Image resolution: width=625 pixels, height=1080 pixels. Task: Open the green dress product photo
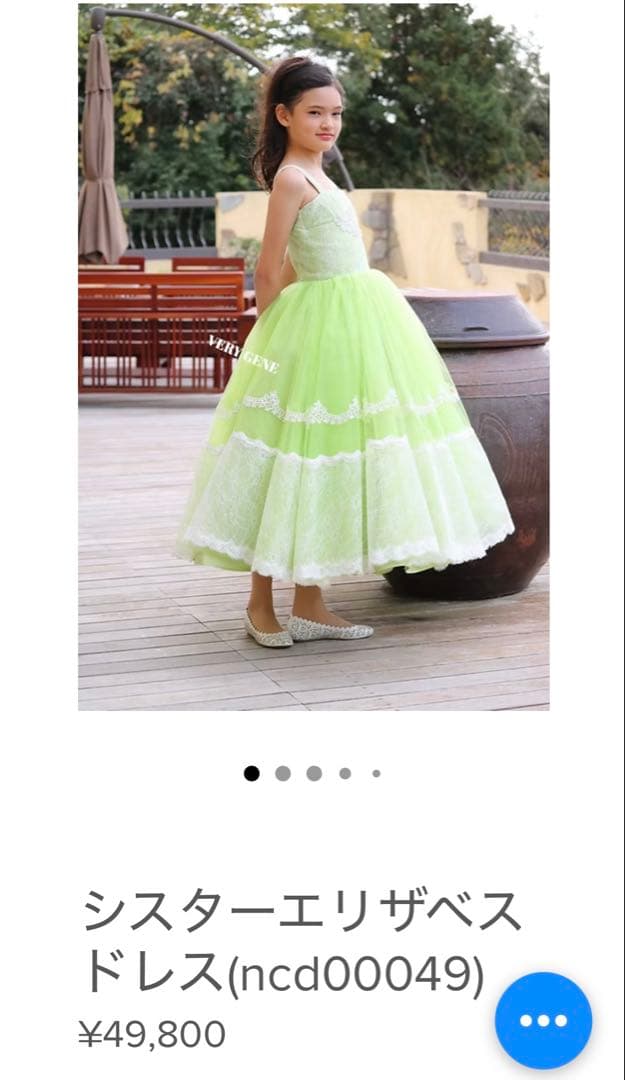tap(313, 356)
